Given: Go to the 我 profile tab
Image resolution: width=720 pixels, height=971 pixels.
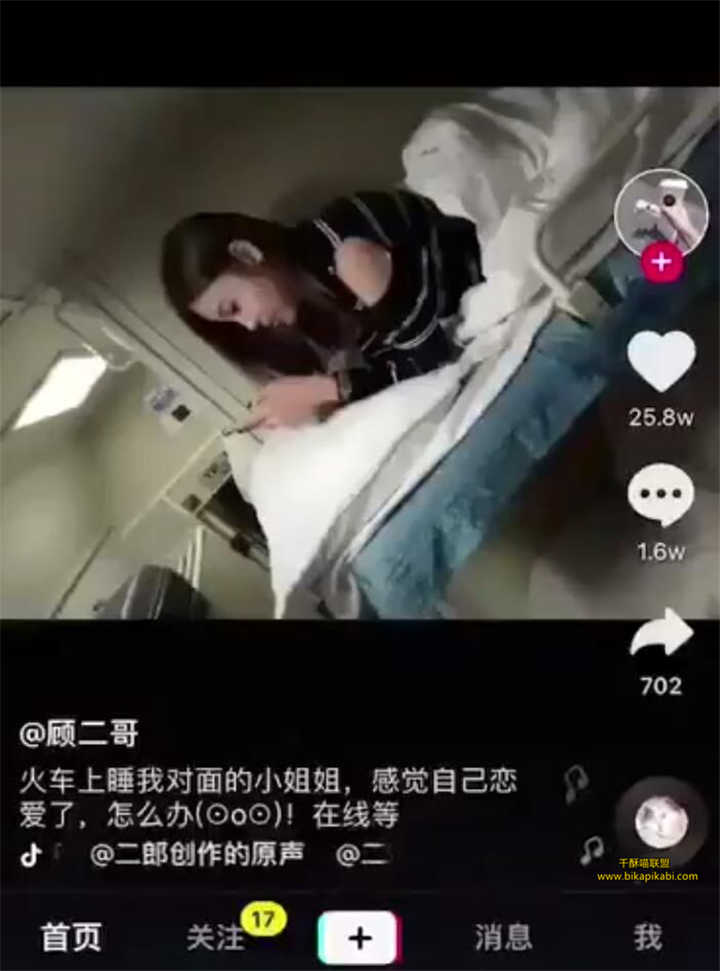Looking at the screenshot, I should tap(647, 937).
